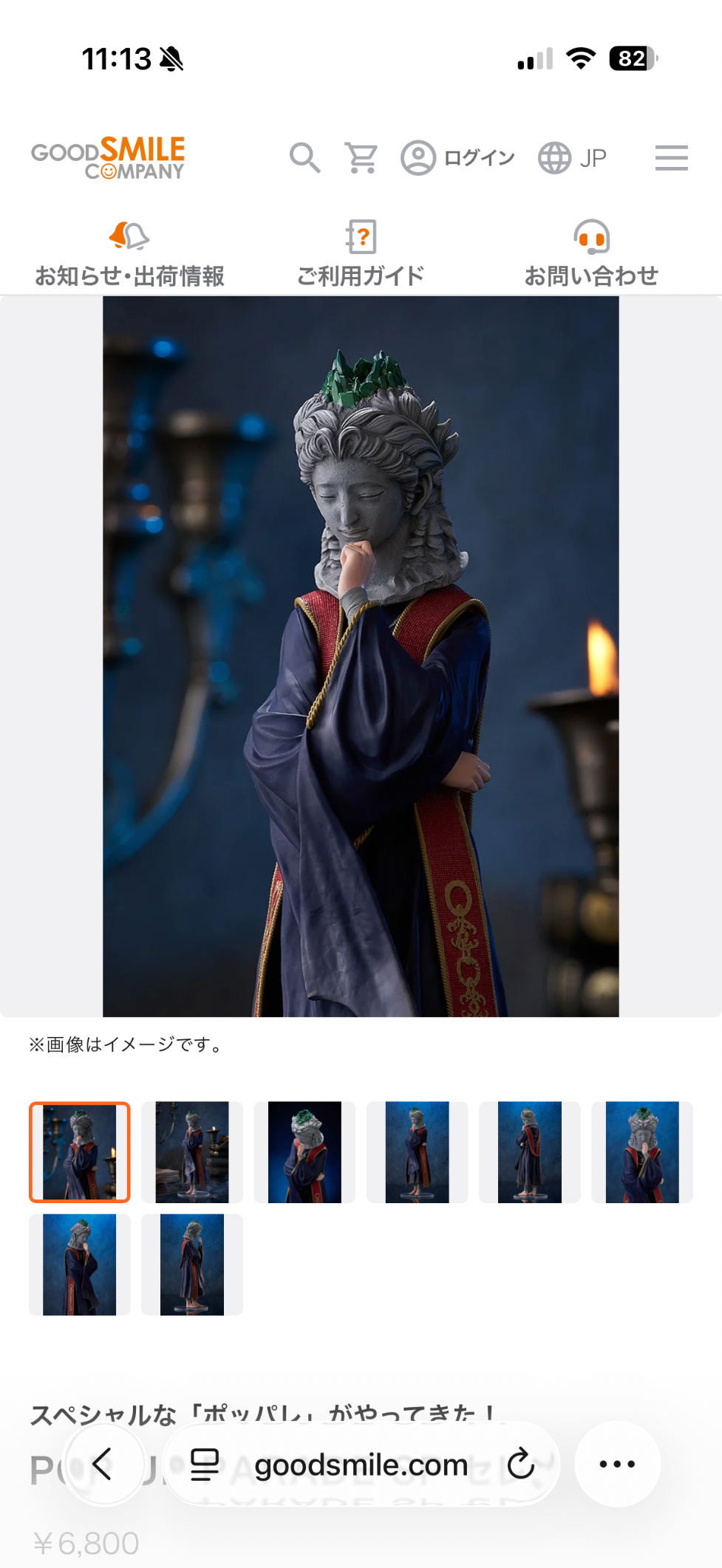The image size is (722, 1568).
Task: Open the browser's three-dot menu
Action: click(617, 1464)
